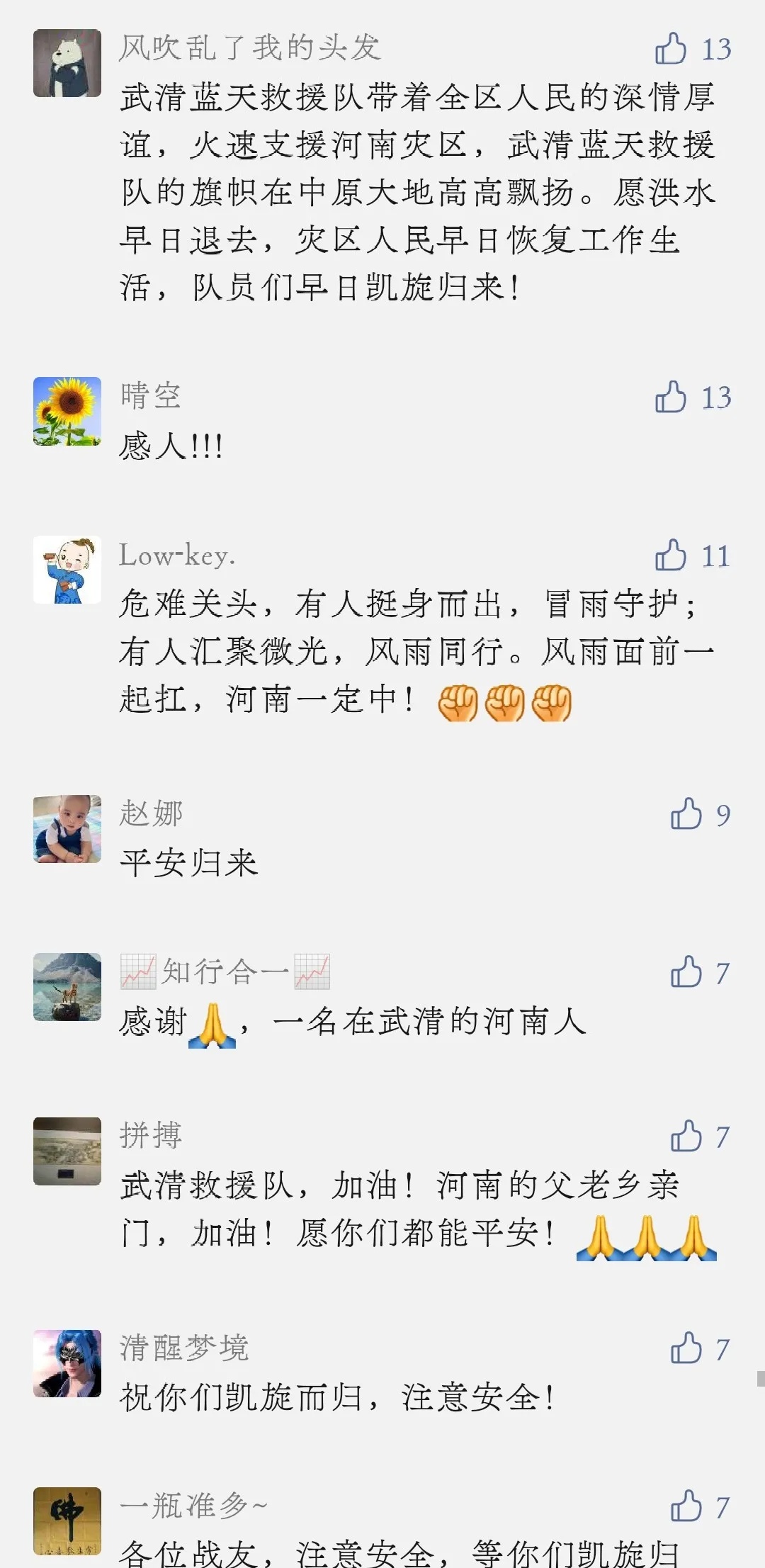Like the comment from Low-key.
The height and width of the screenshot is (1568, 765).
coord(671,555)
